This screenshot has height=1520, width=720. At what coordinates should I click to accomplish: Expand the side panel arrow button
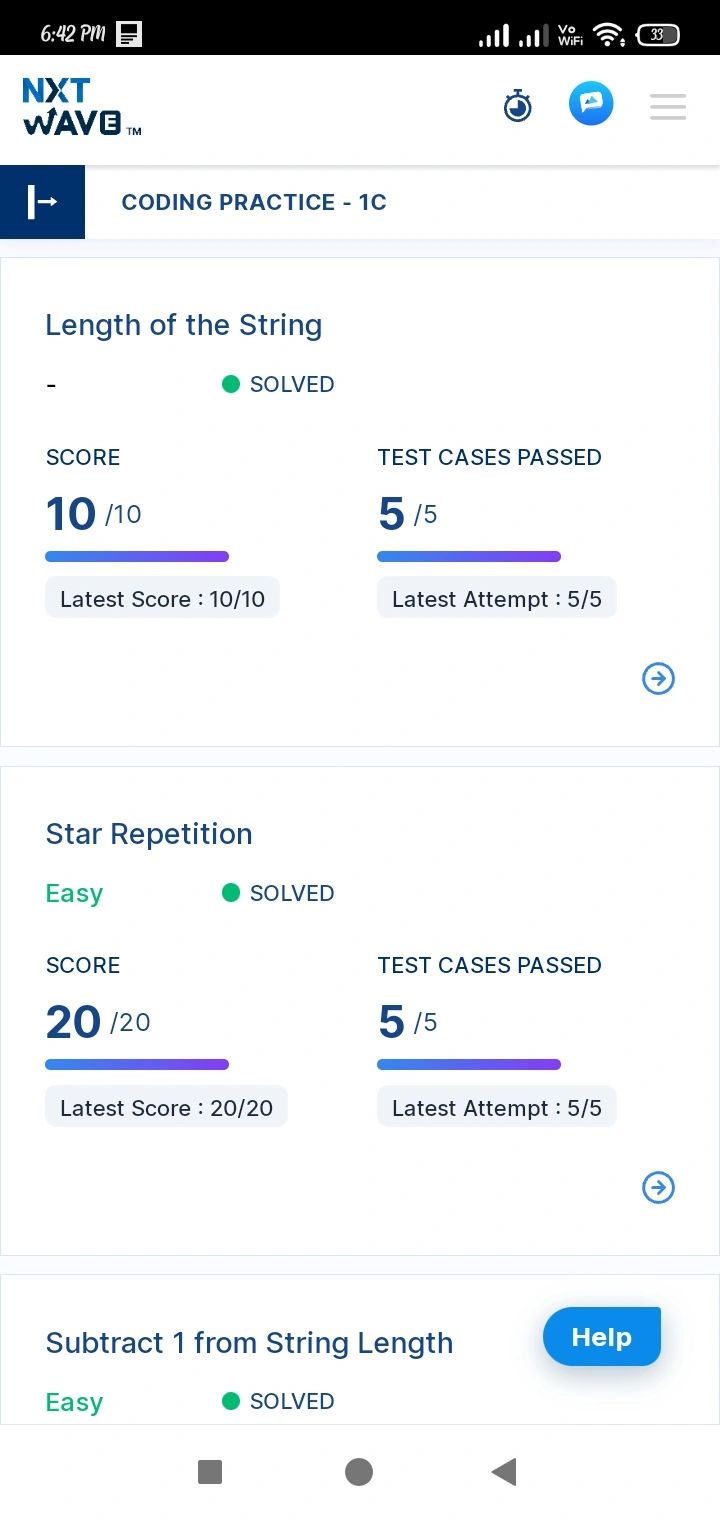tap(42, 202)
